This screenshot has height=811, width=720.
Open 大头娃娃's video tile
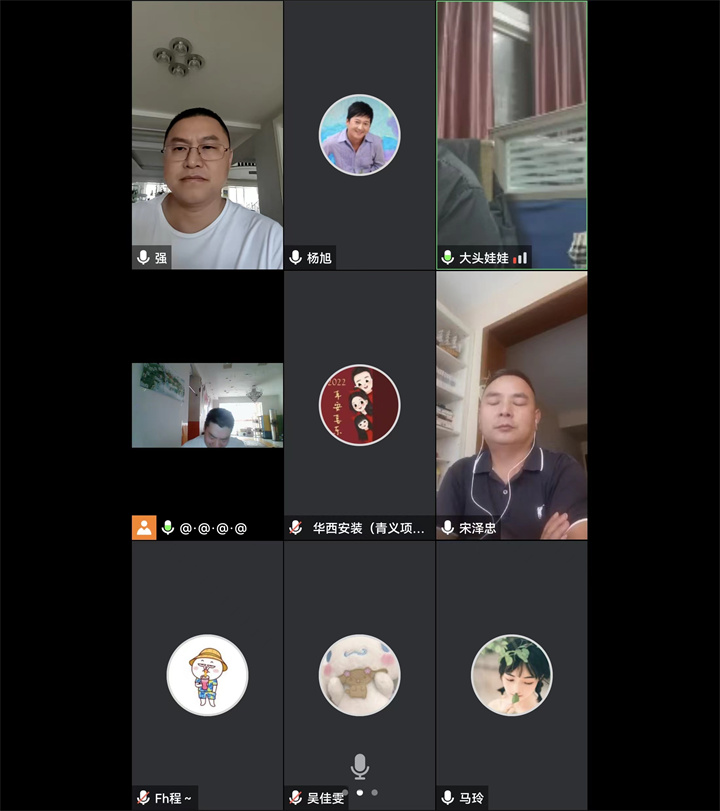pyautogui.click(x=511, y=135)
